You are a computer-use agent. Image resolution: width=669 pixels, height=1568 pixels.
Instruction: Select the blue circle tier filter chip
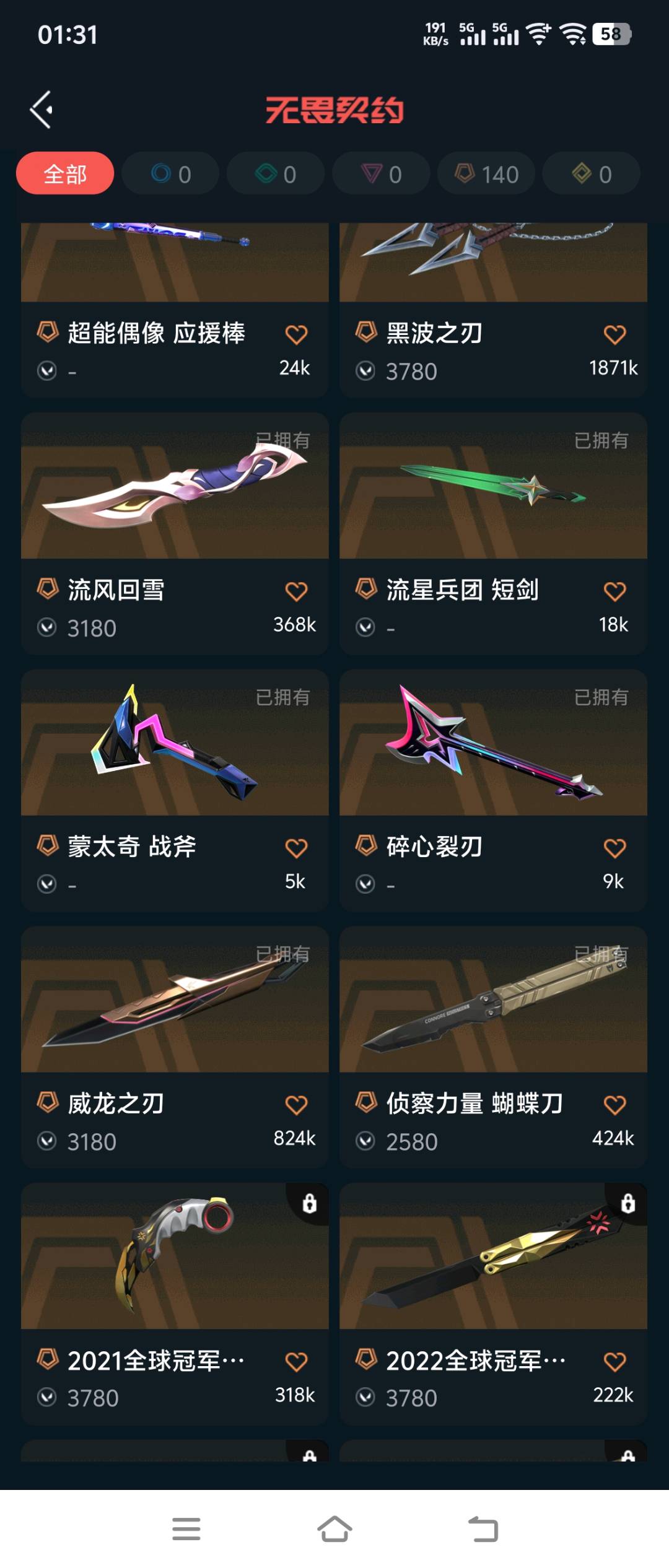tap(170, 174)
